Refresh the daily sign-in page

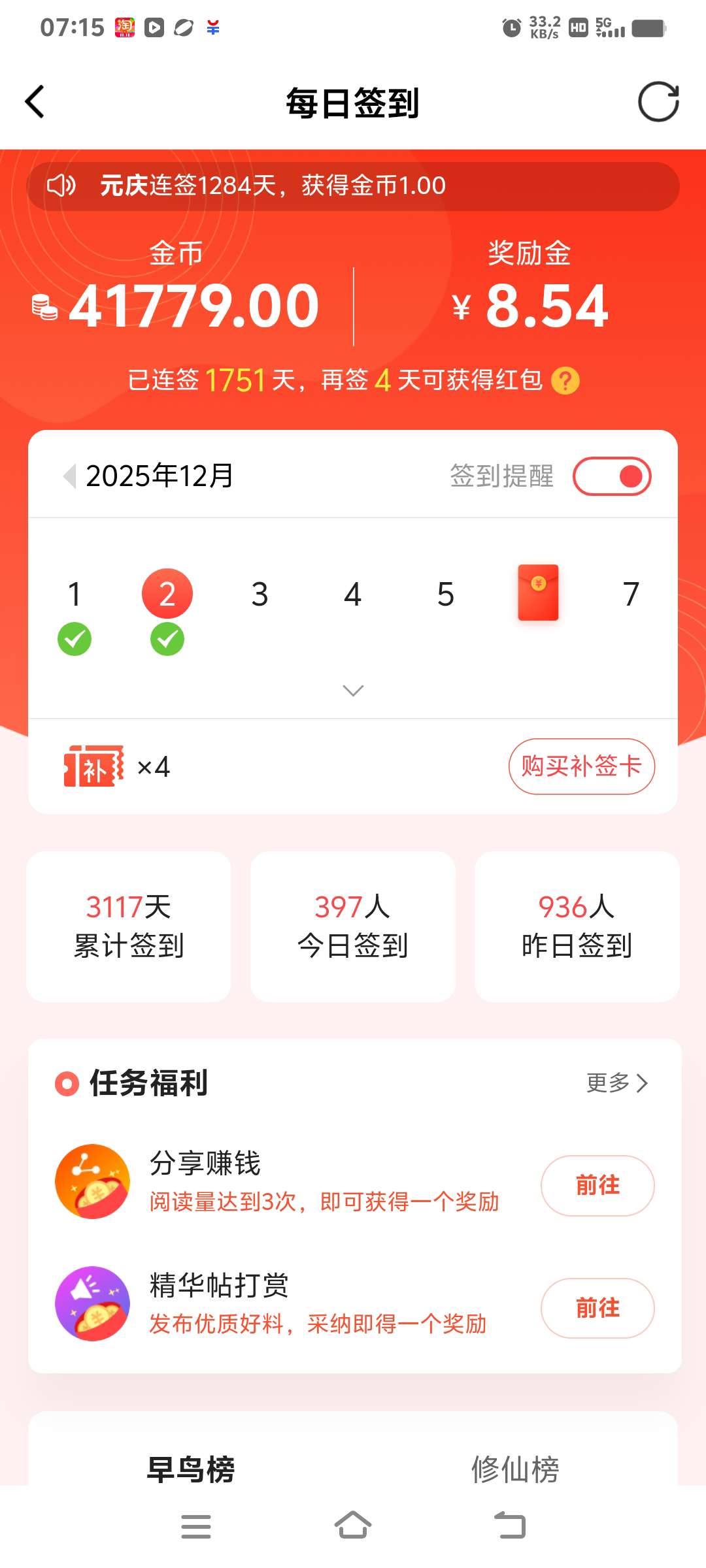pos(658,102)
